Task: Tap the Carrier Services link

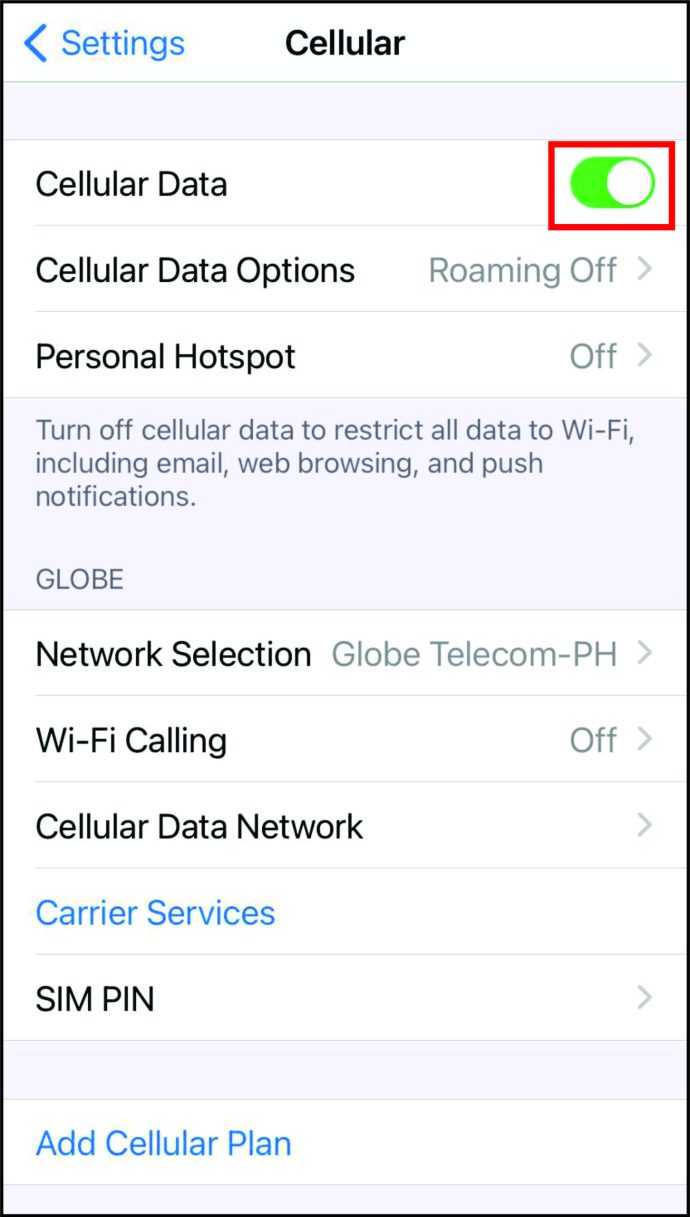Action: 156,912
